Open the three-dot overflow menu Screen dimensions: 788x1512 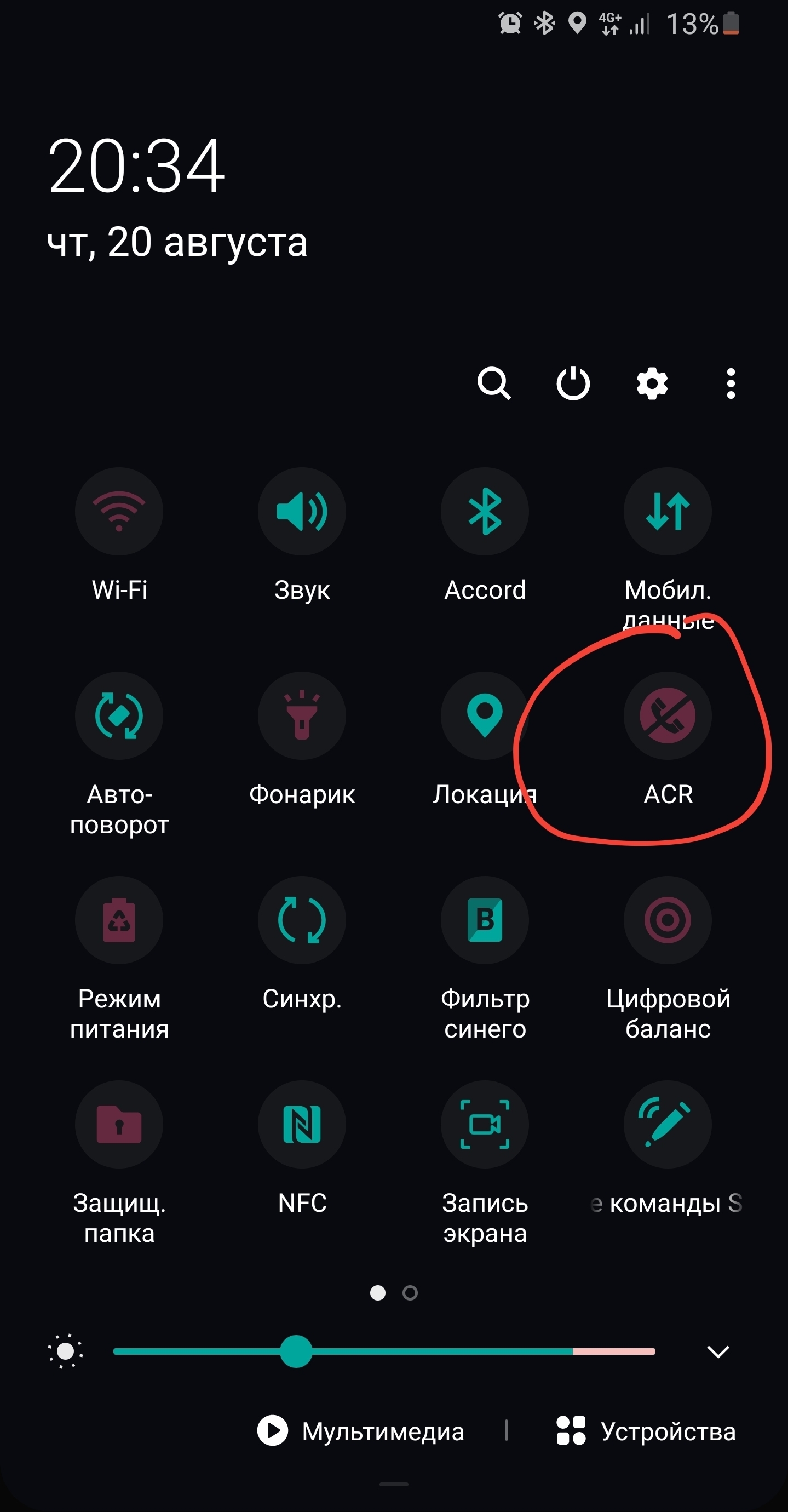[x=731, y=384]
